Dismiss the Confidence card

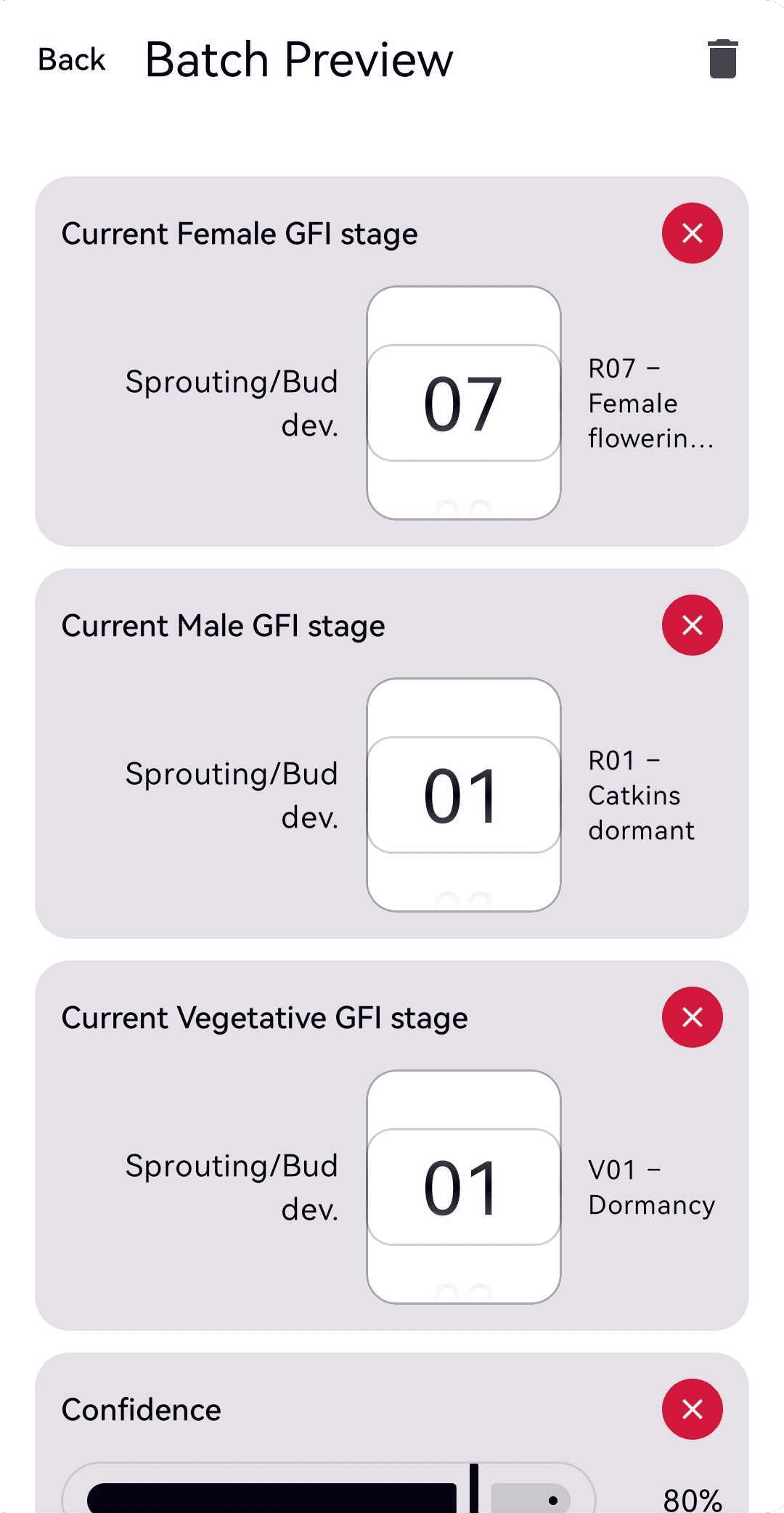coord(692,1408)
